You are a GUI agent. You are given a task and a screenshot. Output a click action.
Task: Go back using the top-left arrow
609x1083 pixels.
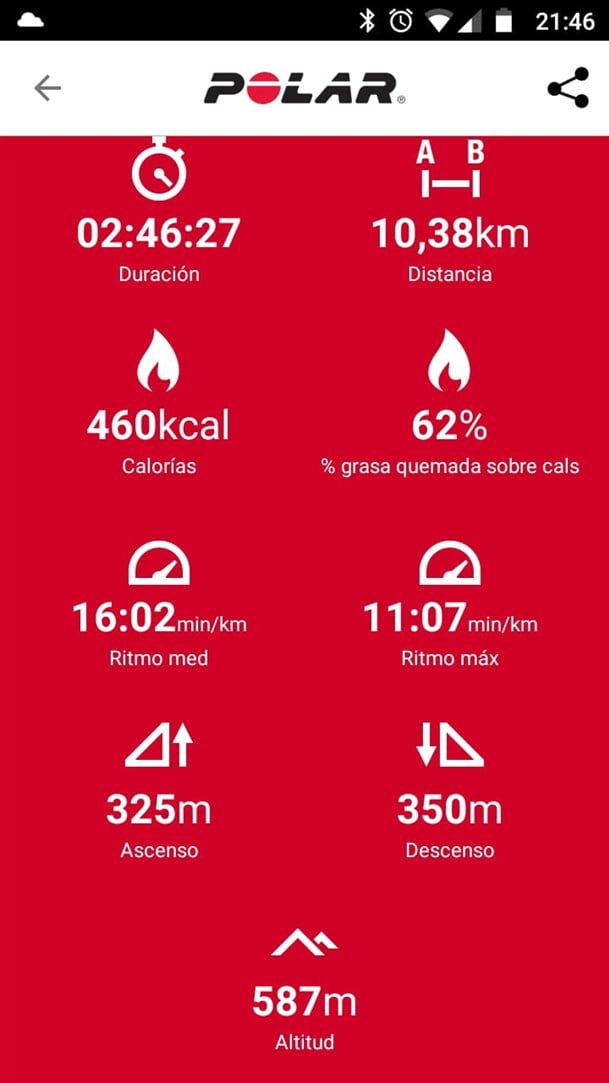coord(48,88)
